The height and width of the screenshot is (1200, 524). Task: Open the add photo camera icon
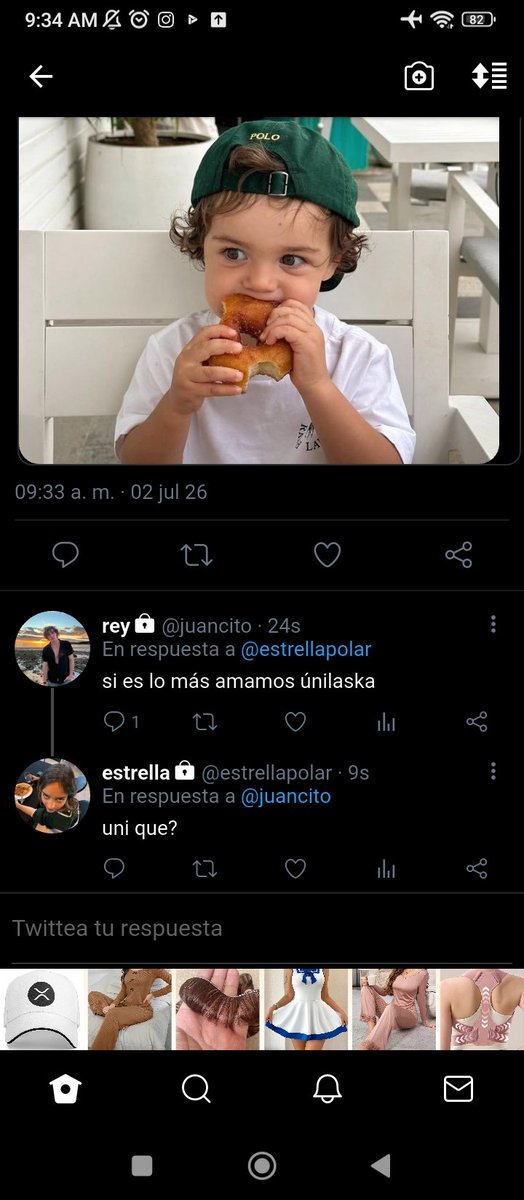coord(419,76)
